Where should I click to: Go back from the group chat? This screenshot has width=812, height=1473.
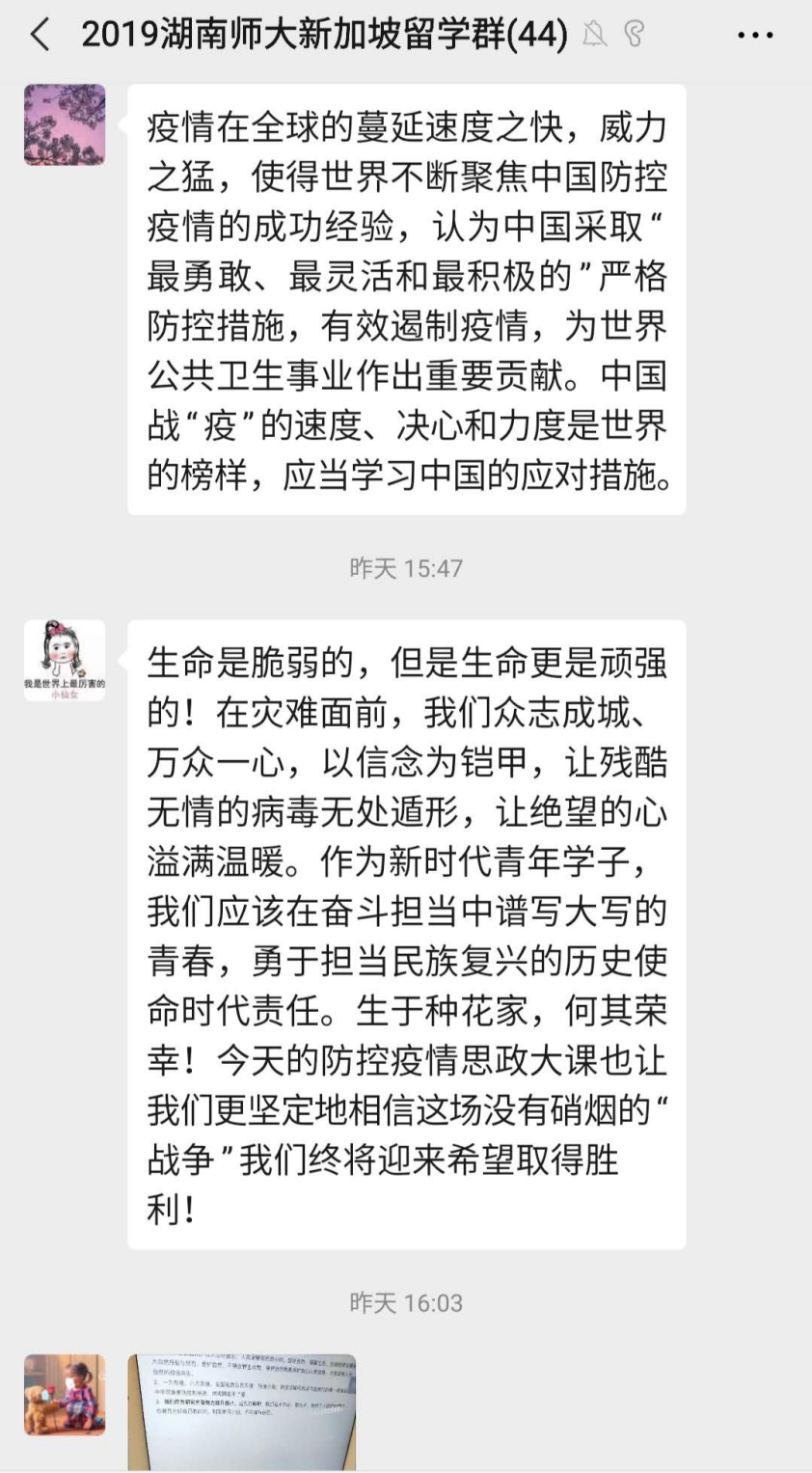[x=40, y=36]
